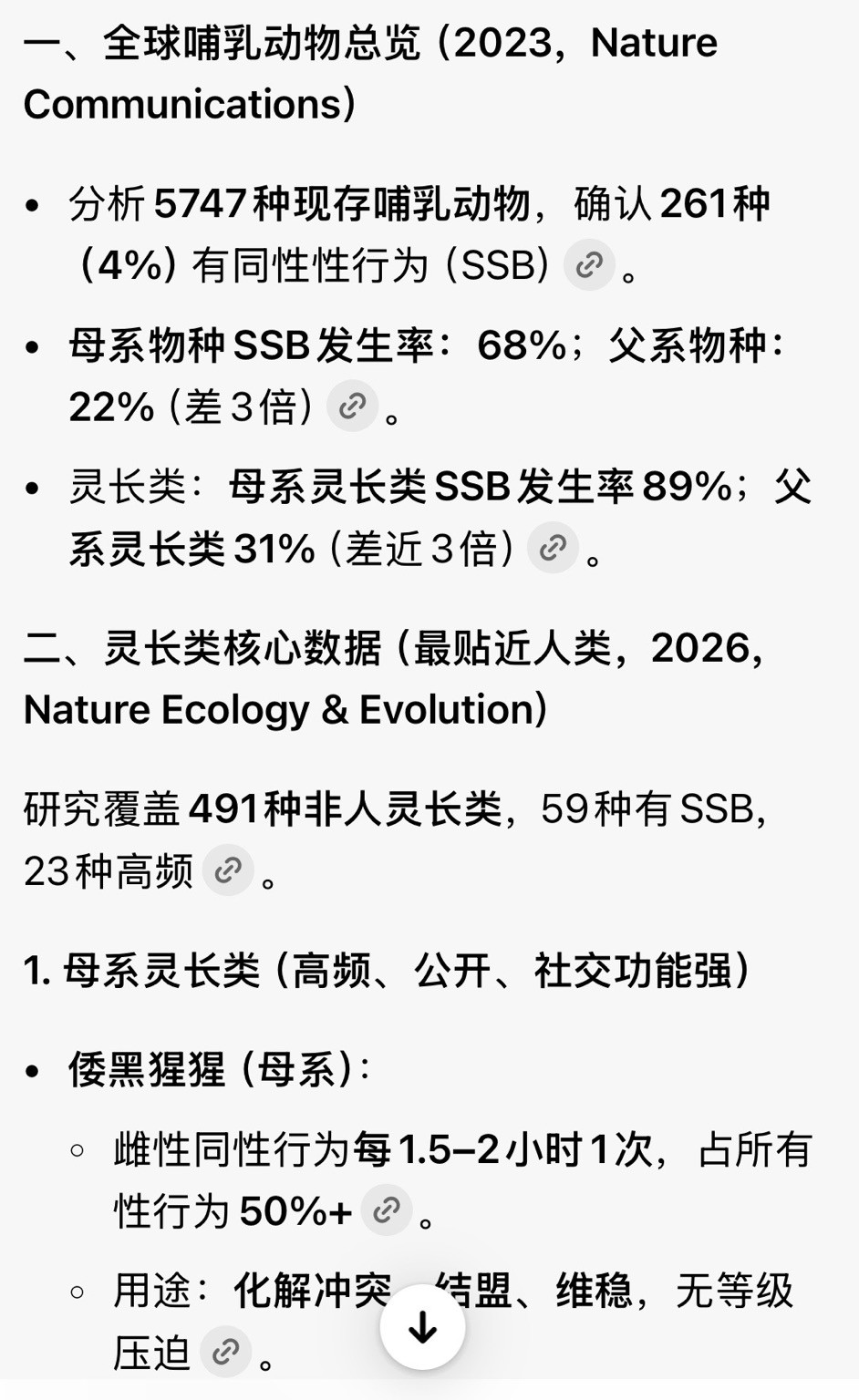The height and width of the screenshot is (1400, 859).
Task: View the source link after 23种高频
Action: click(227, 871)
